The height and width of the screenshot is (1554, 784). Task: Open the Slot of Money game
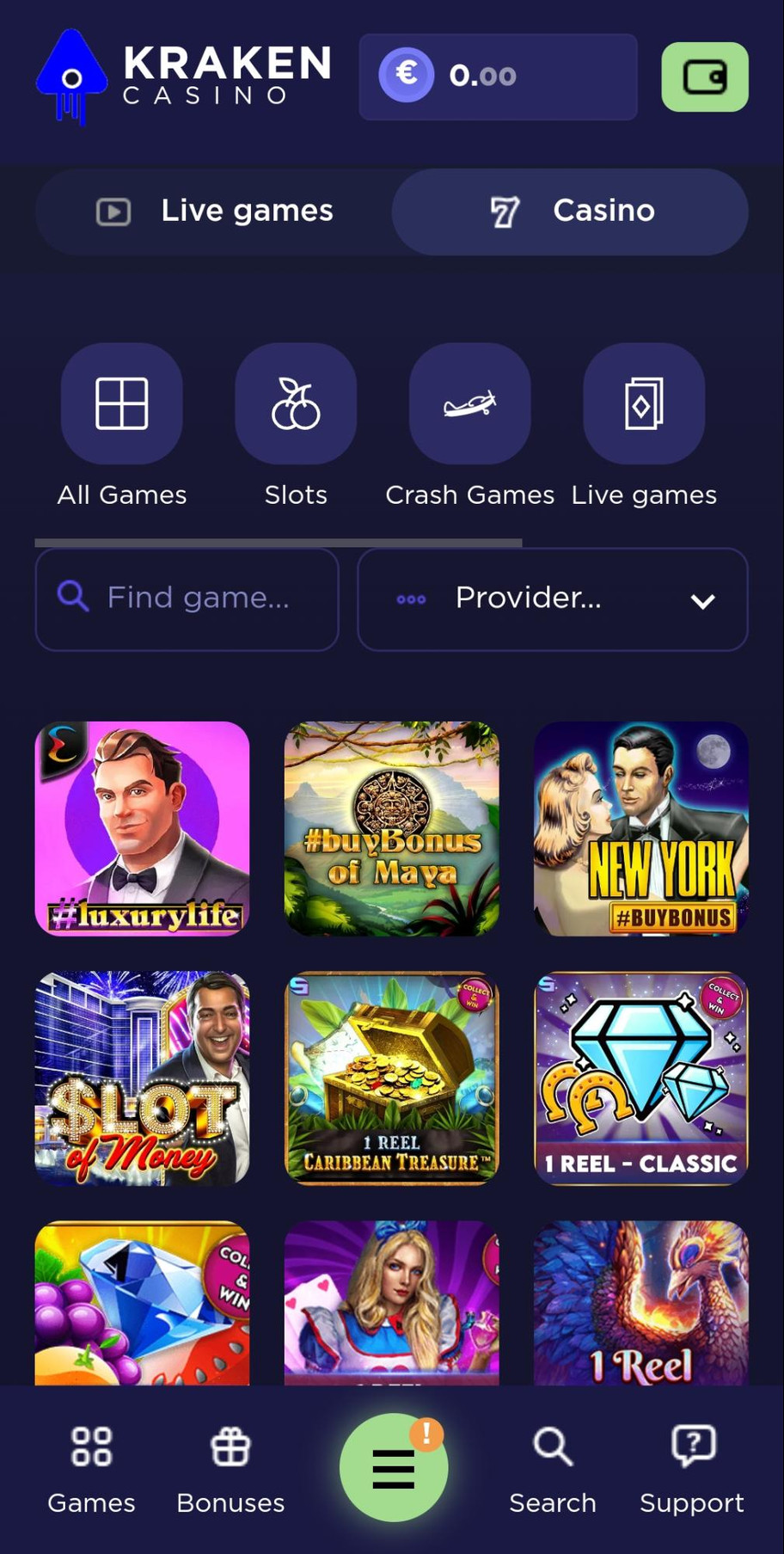tap(142, 1078)
